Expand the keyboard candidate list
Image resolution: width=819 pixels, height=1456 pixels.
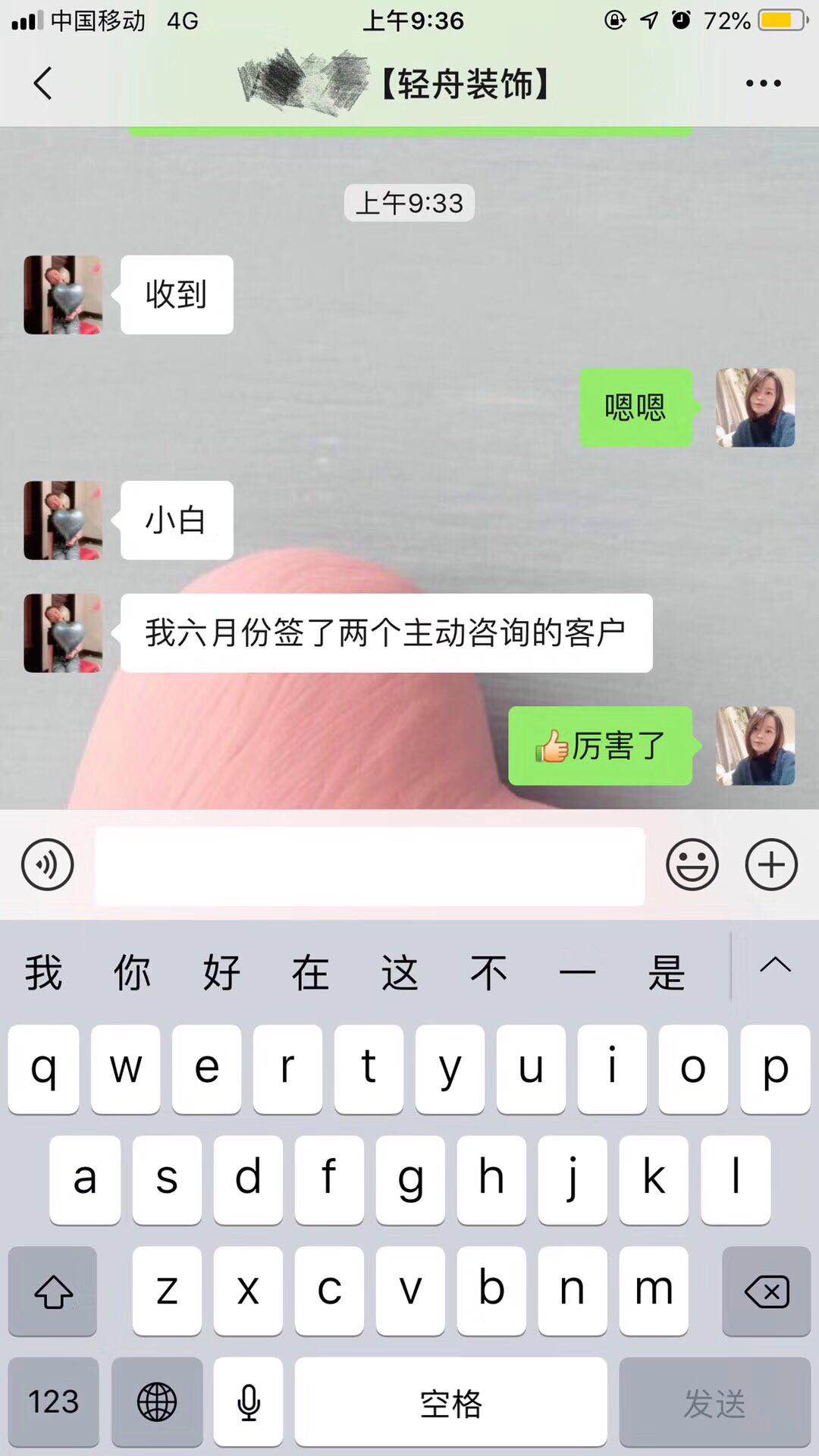(775, 965)
